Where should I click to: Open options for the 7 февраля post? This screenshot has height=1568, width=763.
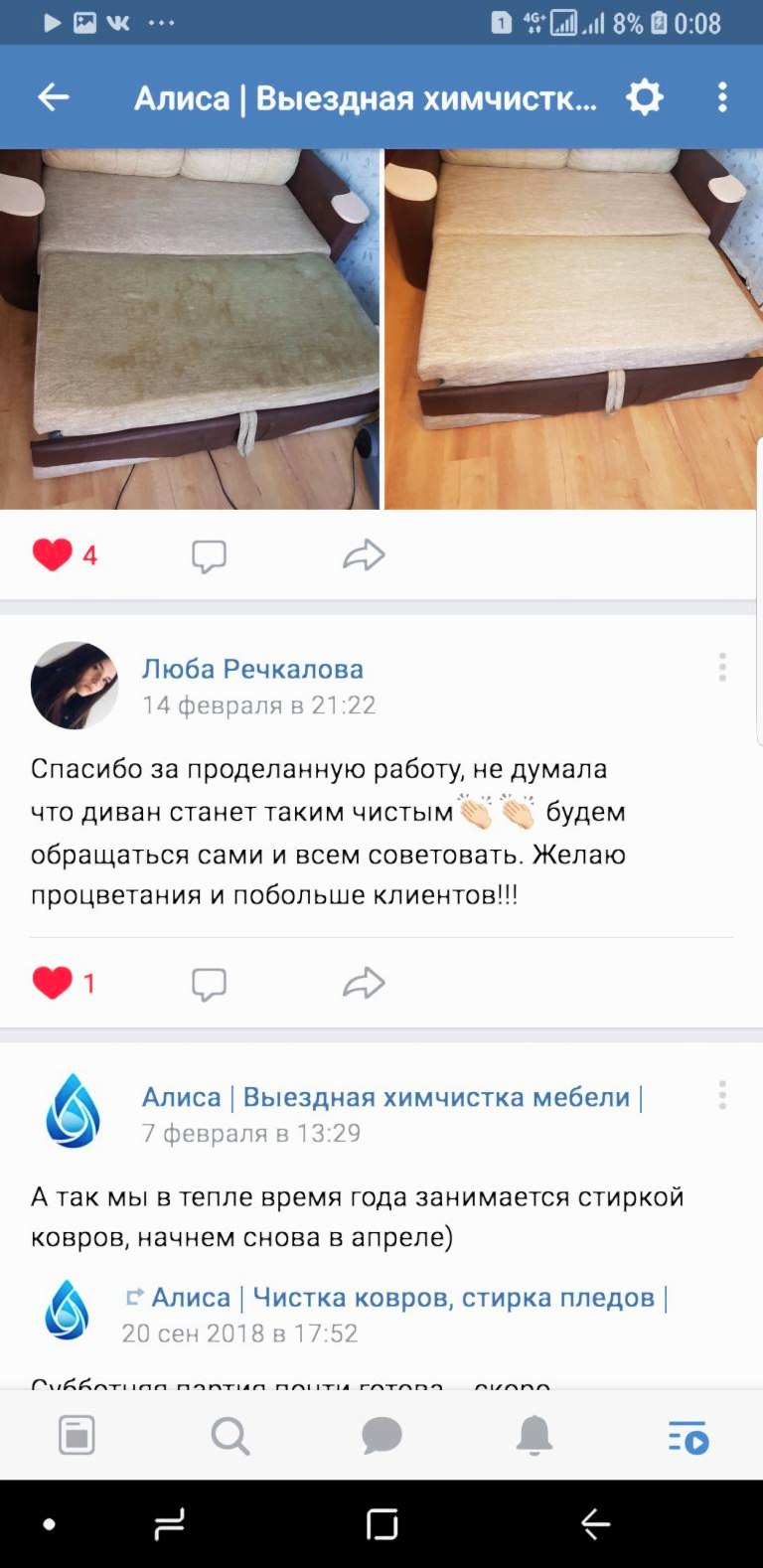[x=722, y=1095]
